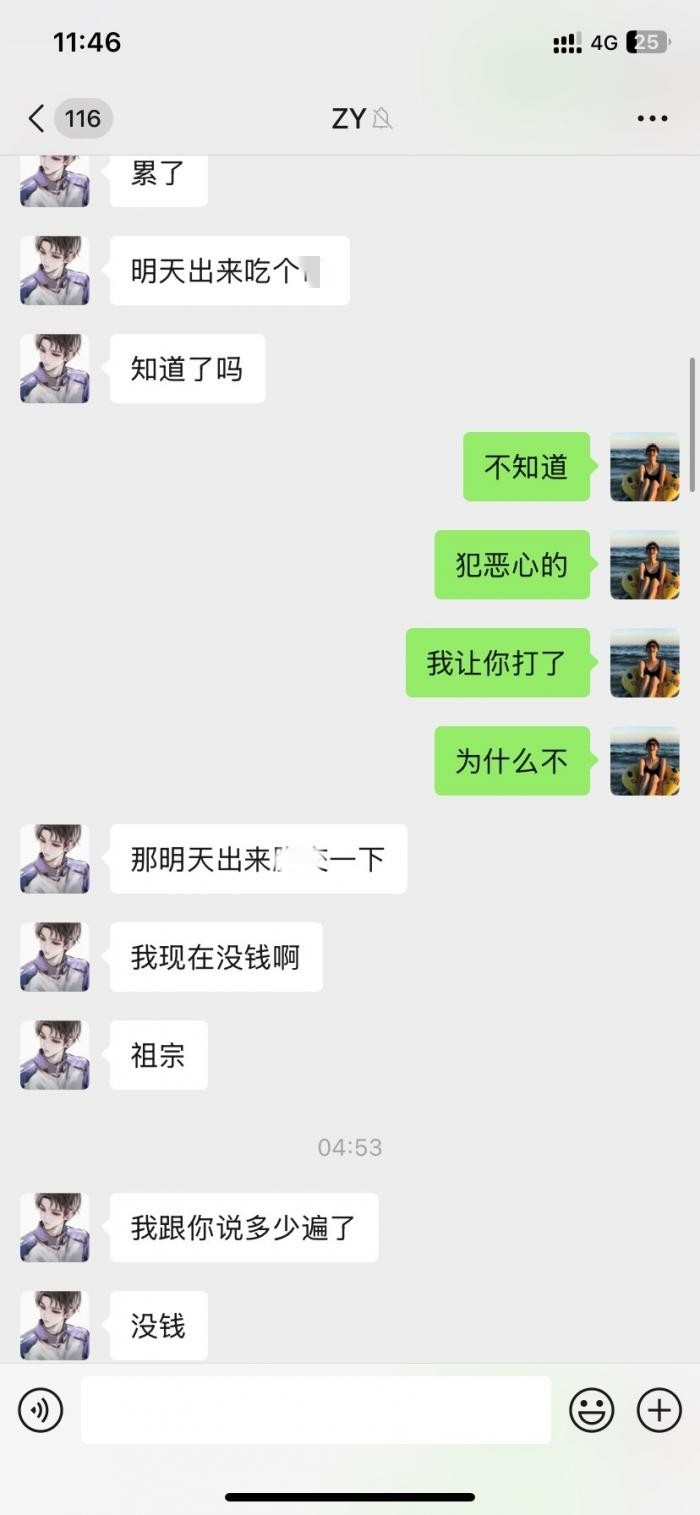Open the emoji sticker panel
Image resolution: width=700 pixels, height=1515 pixels.
pyautogui.click(x=592, y=1410)
